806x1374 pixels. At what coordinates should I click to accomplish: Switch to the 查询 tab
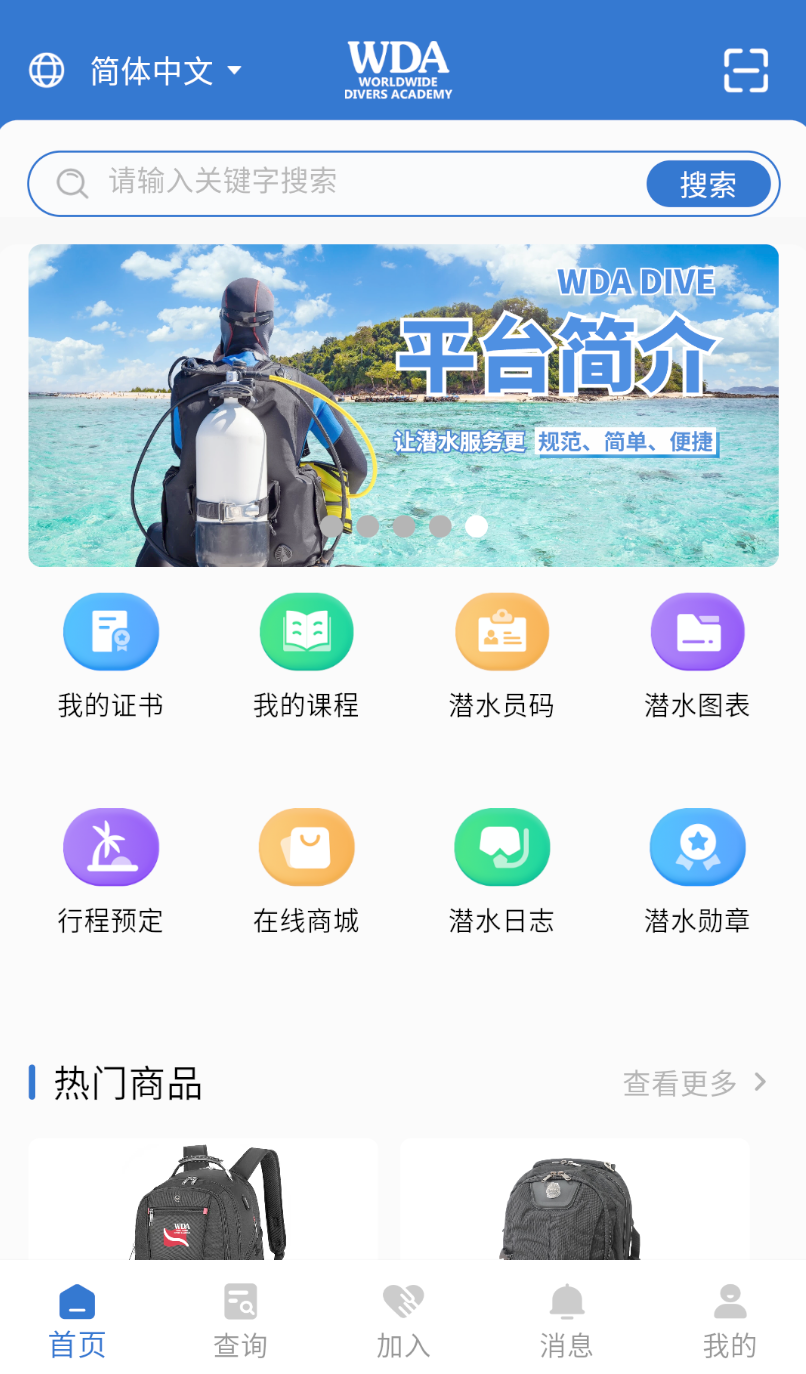point(240,1322)
